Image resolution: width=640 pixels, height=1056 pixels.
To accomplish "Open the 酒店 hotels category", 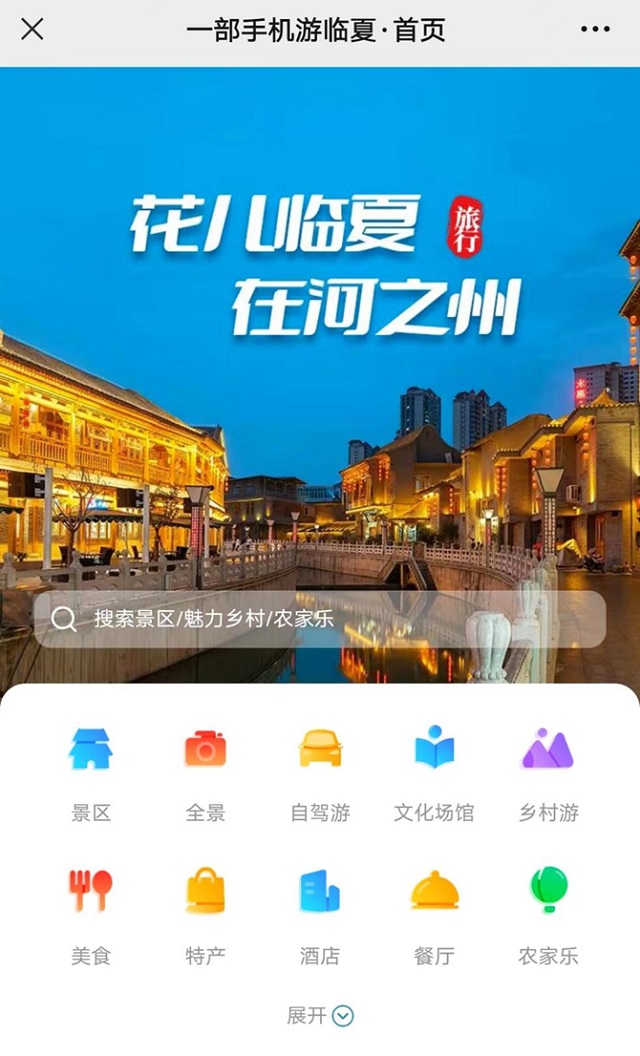I will pyautogui.click(x=320, y=914).
